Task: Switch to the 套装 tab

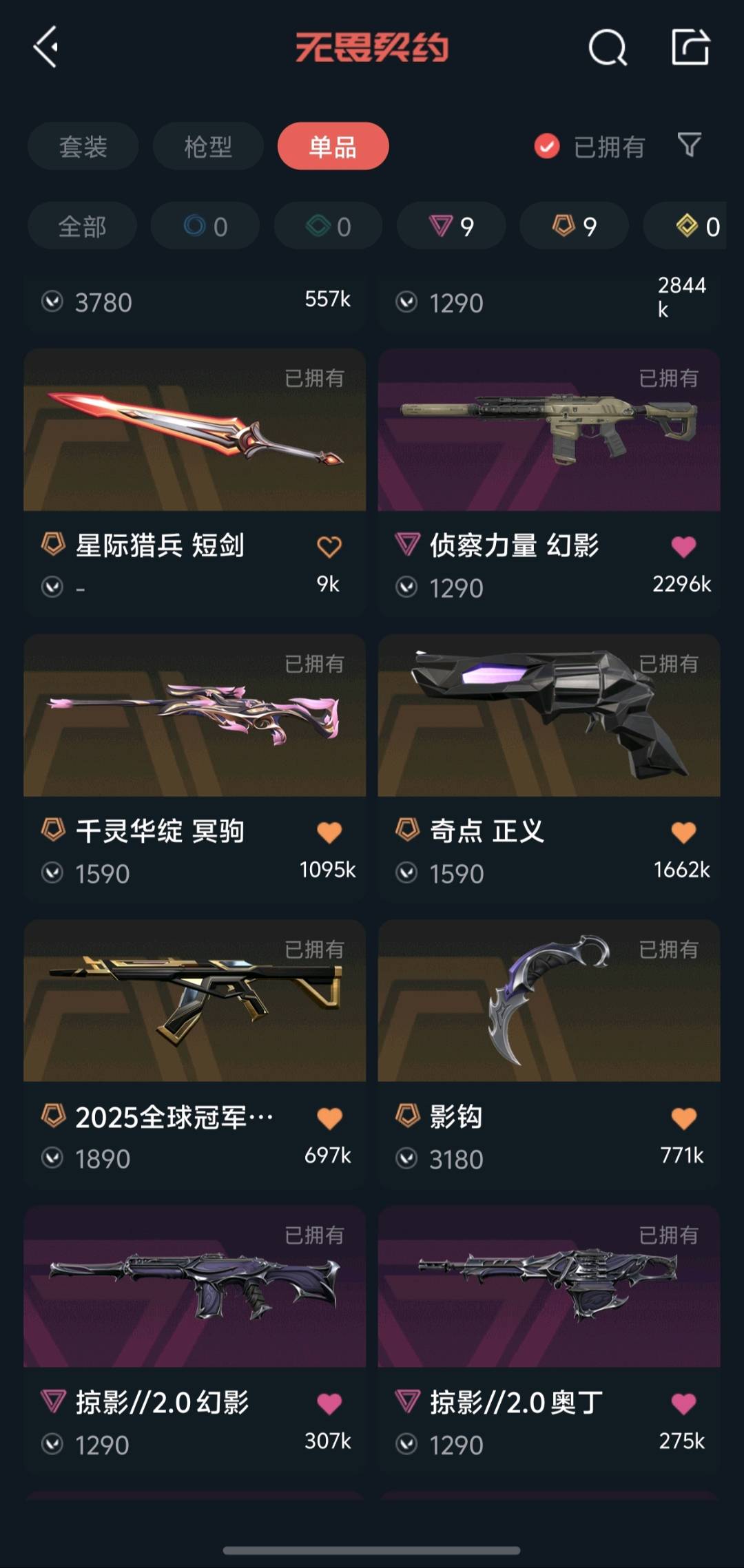Action: click(83, 146)
